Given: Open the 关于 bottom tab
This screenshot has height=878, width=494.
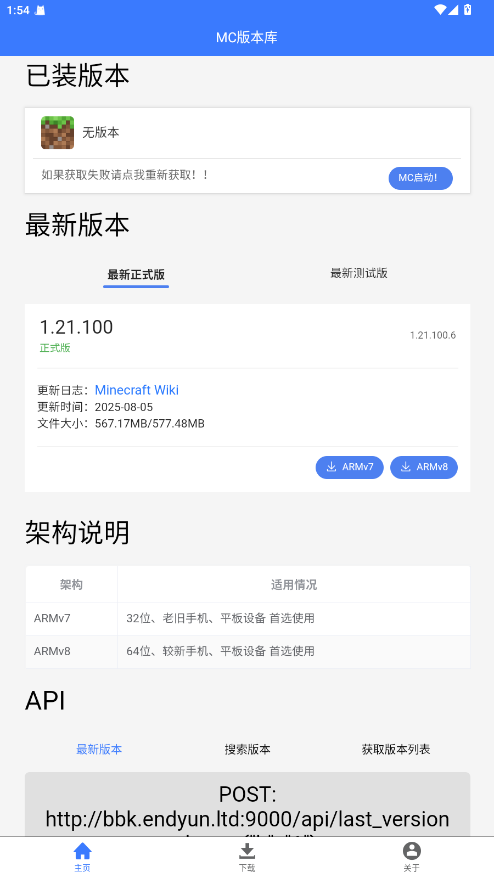Looking at the screenshot, I should click(412, 857).
